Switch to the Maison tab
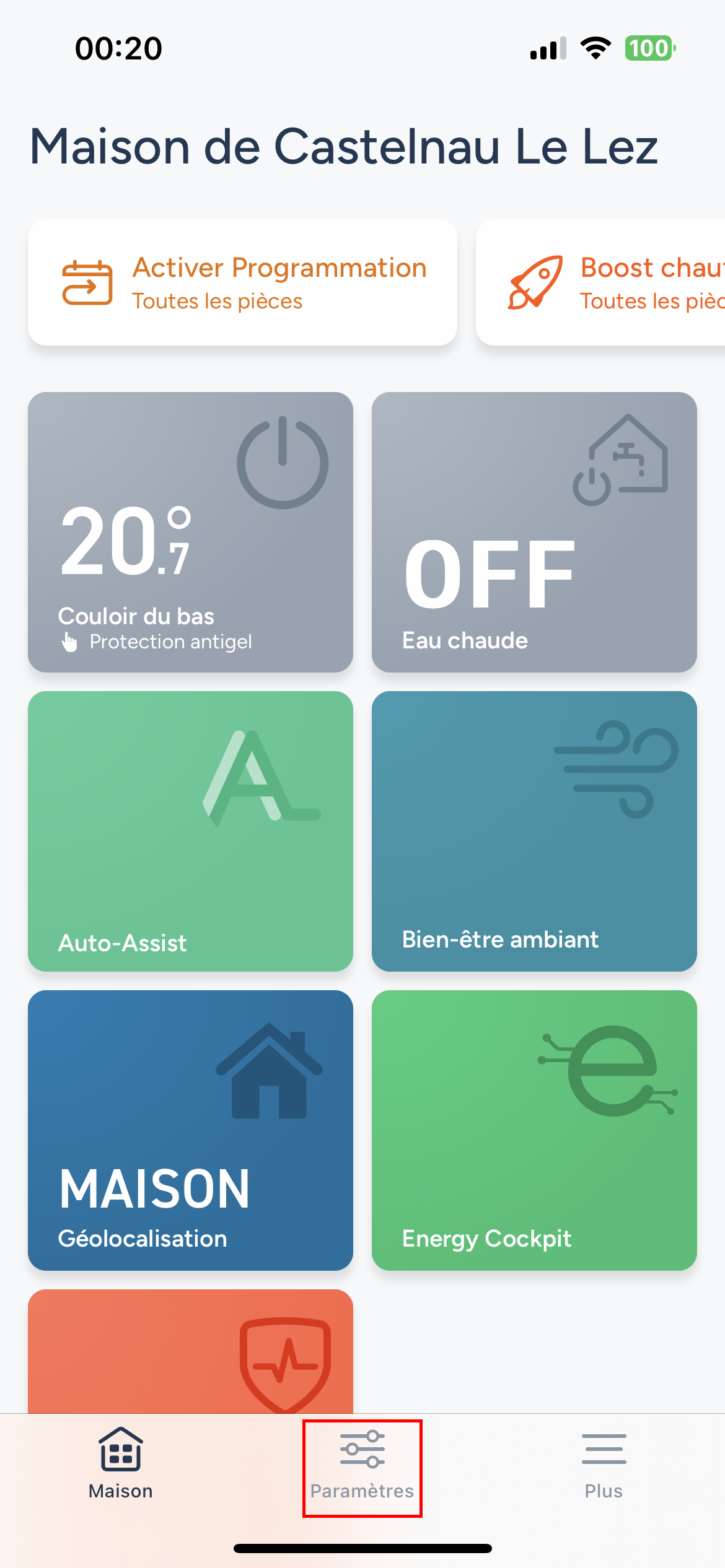 (121, 1464)
